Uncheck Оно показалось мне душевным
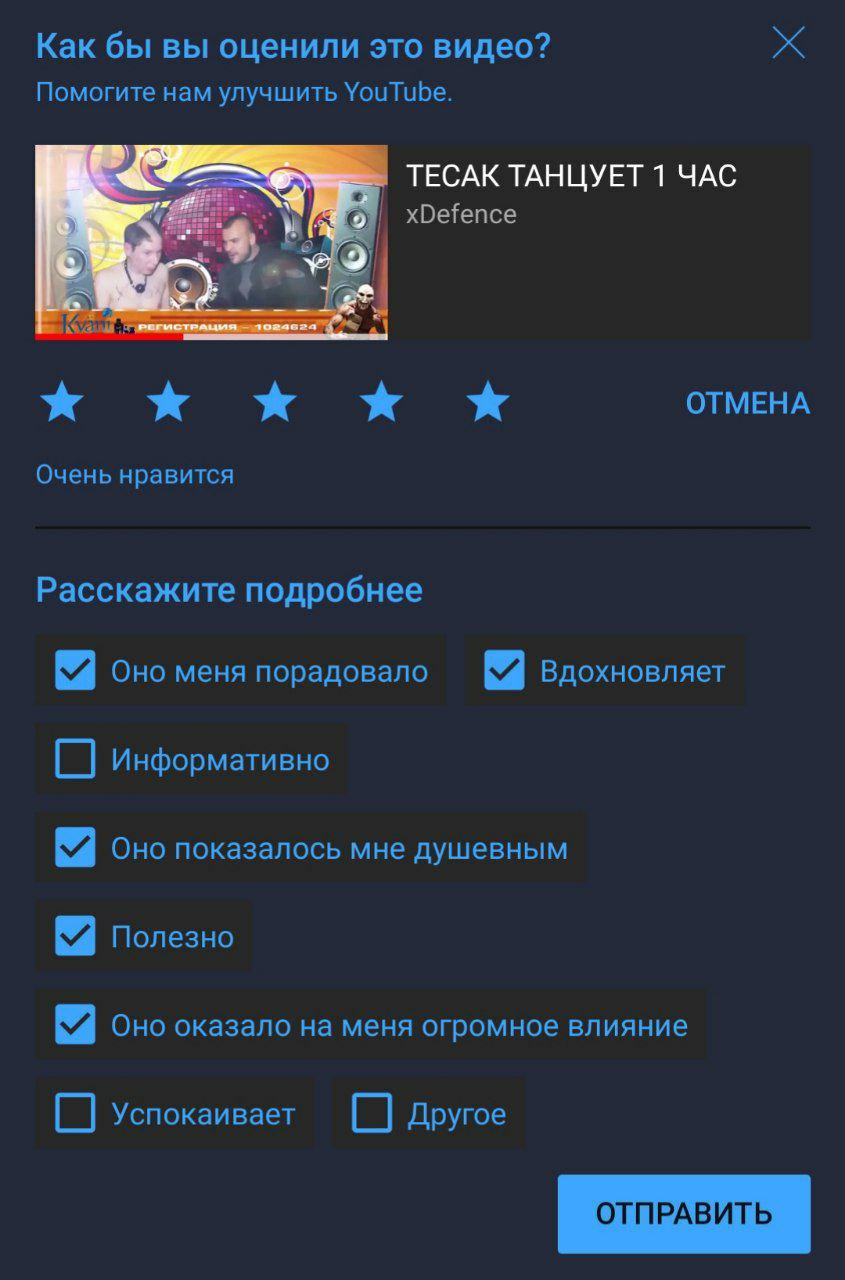 click(x=76, y=848)
